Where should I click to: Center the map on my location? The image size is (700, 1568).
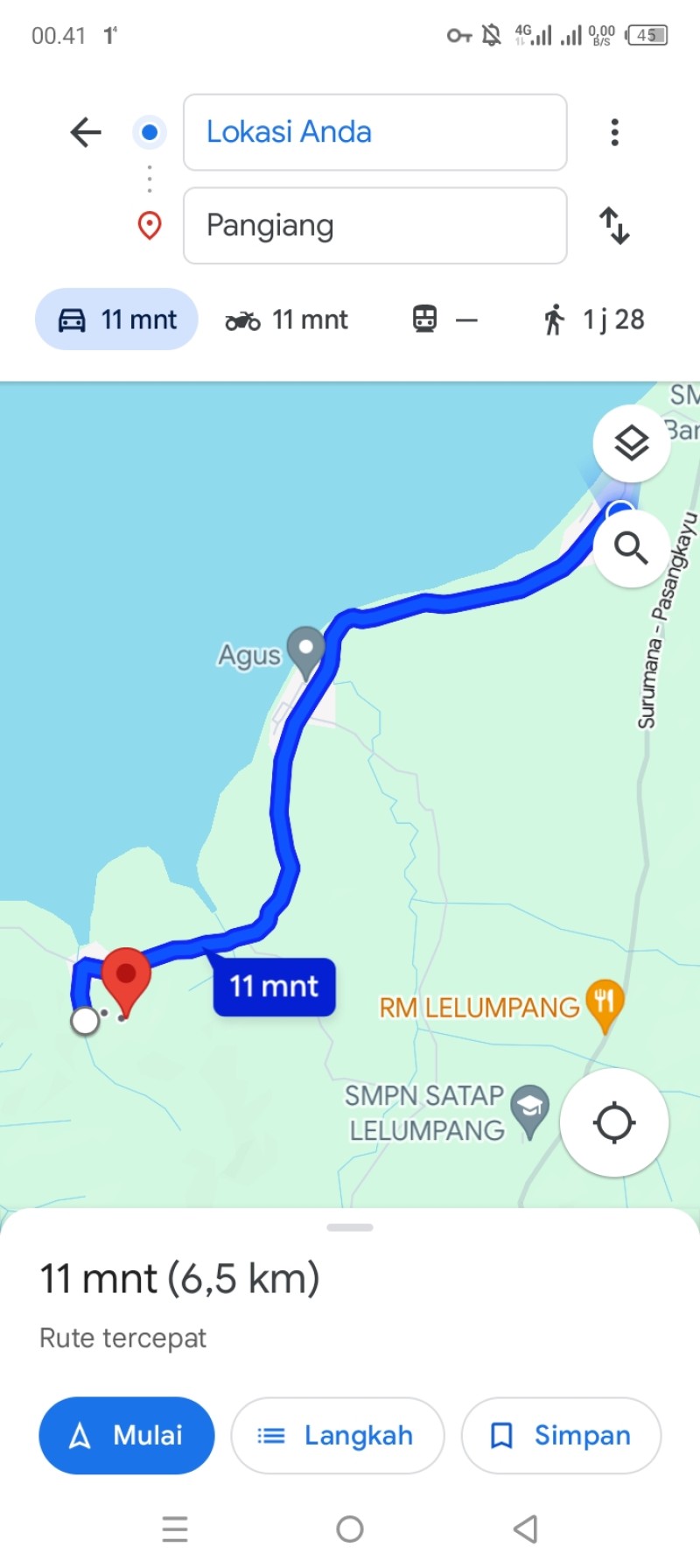pyautogui.click(x=614, y=1122)
